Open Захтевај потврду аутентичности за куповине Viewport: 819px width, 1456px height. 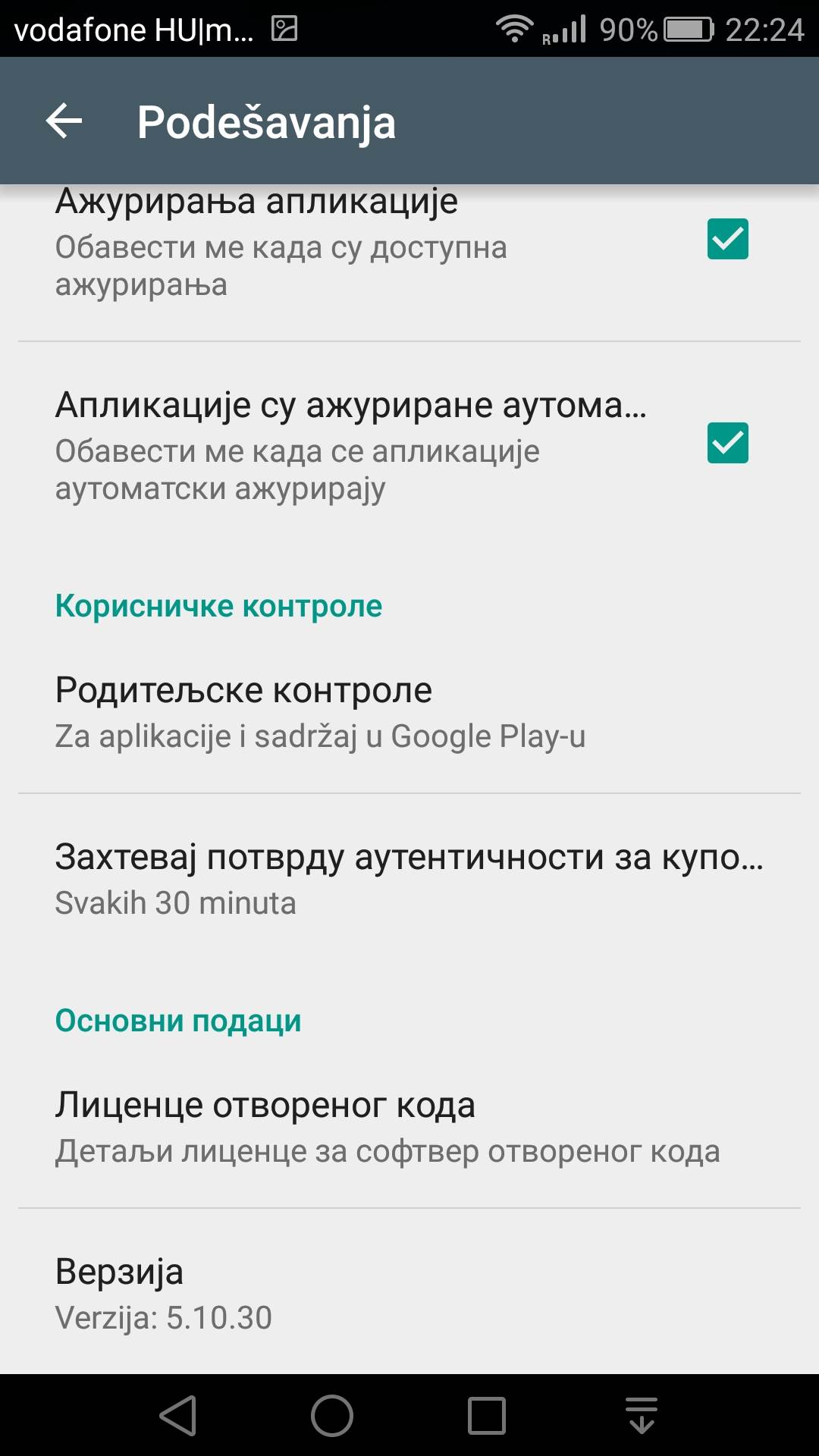(x=409, y=878)
